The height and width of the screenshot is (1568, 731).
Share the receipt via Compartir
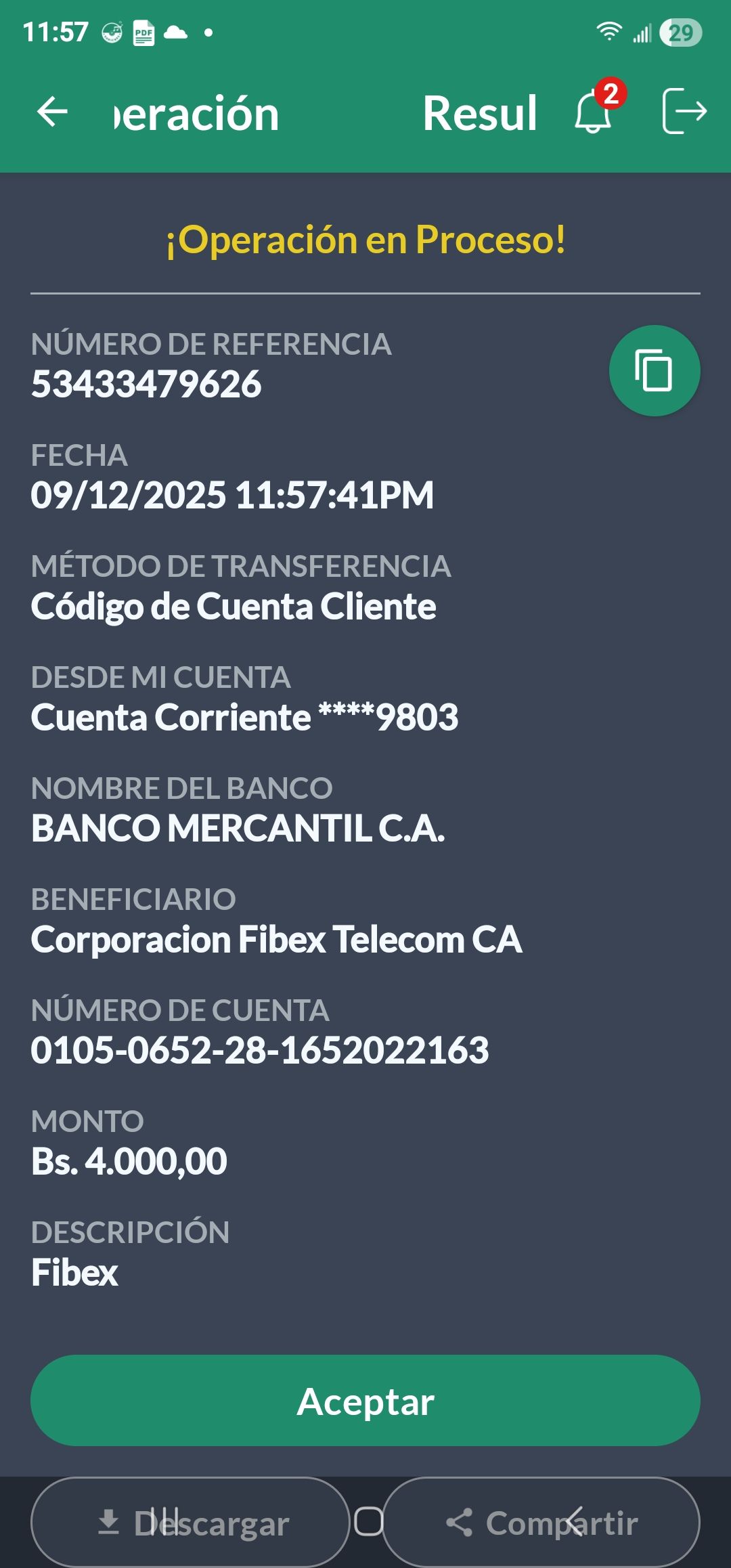541,1523
